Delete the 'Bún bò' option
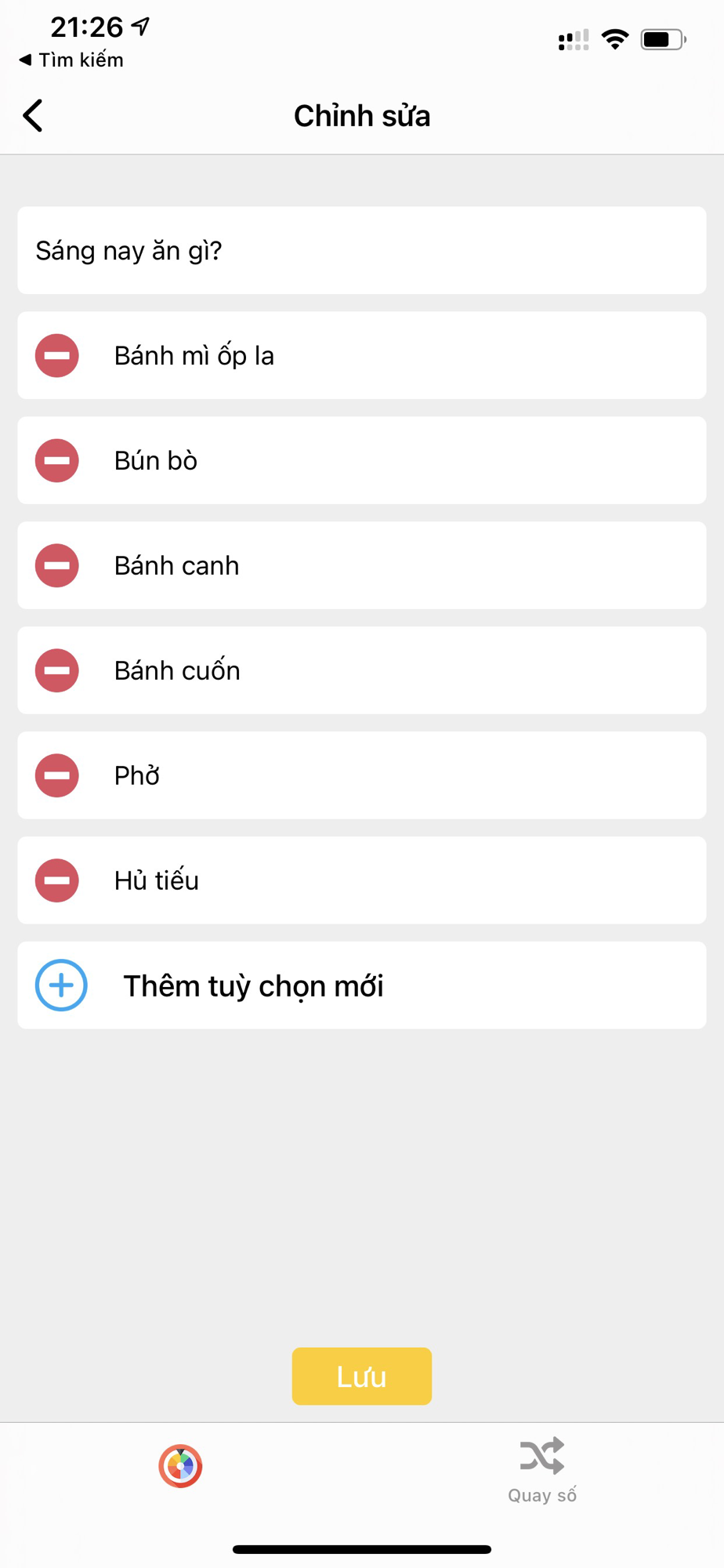The image size is (724, 1568). [x=57, y=461]
